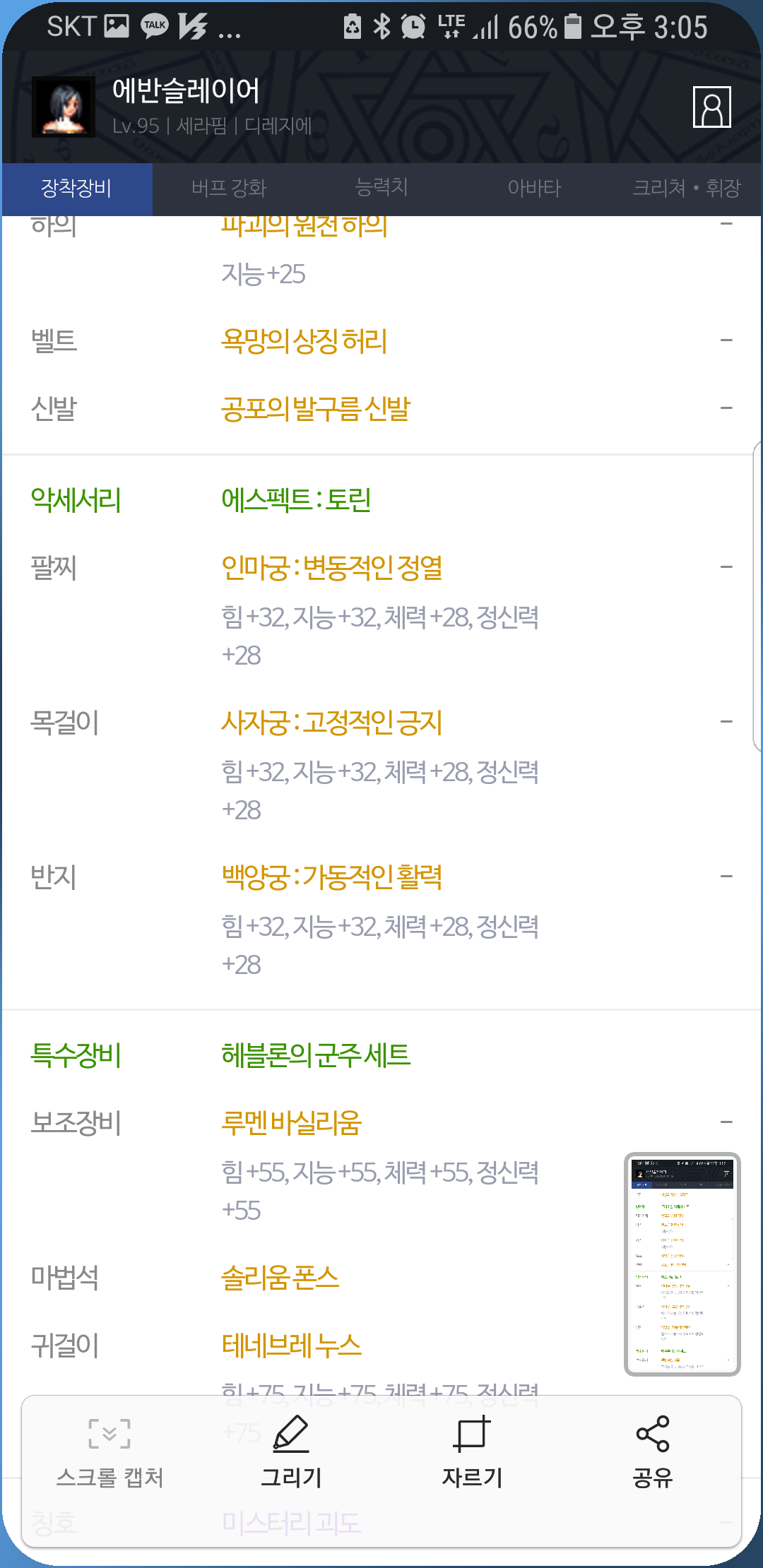Screen dimensions: 763x1568
Task: Expand the 루멘 바실리움 auxiliary item row
Action: click(x=726, y=1122)
